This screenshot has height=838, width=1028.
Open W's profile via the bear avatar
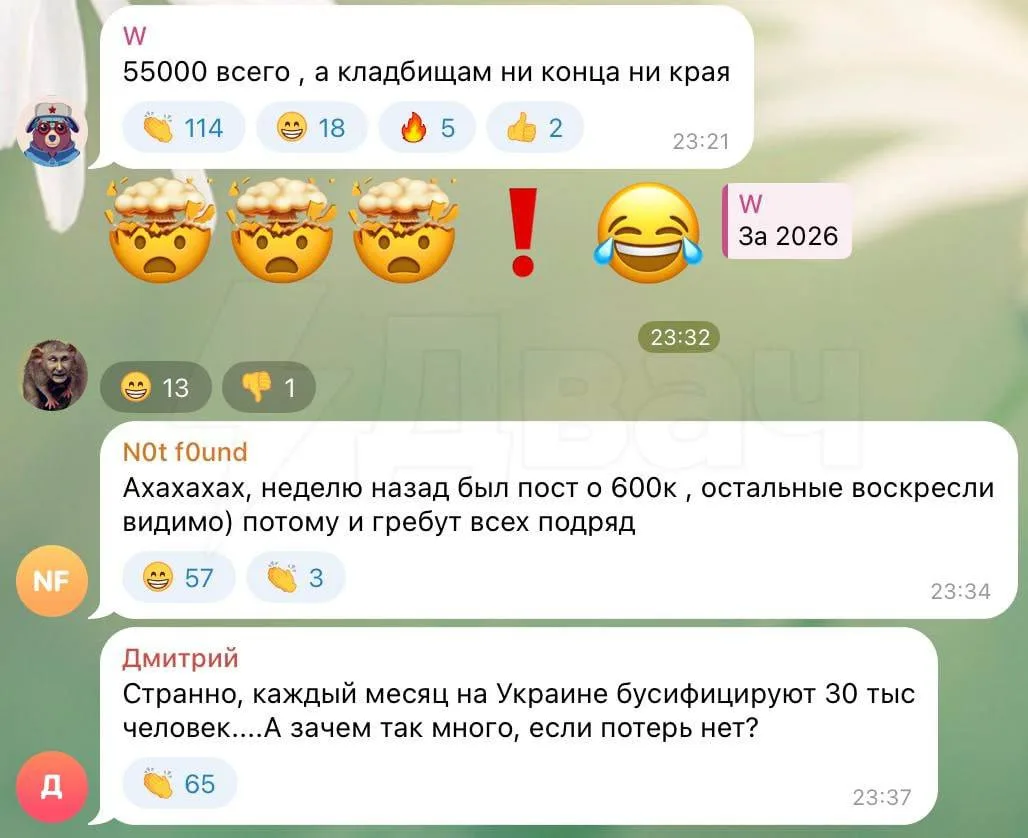tap(52, 133)
